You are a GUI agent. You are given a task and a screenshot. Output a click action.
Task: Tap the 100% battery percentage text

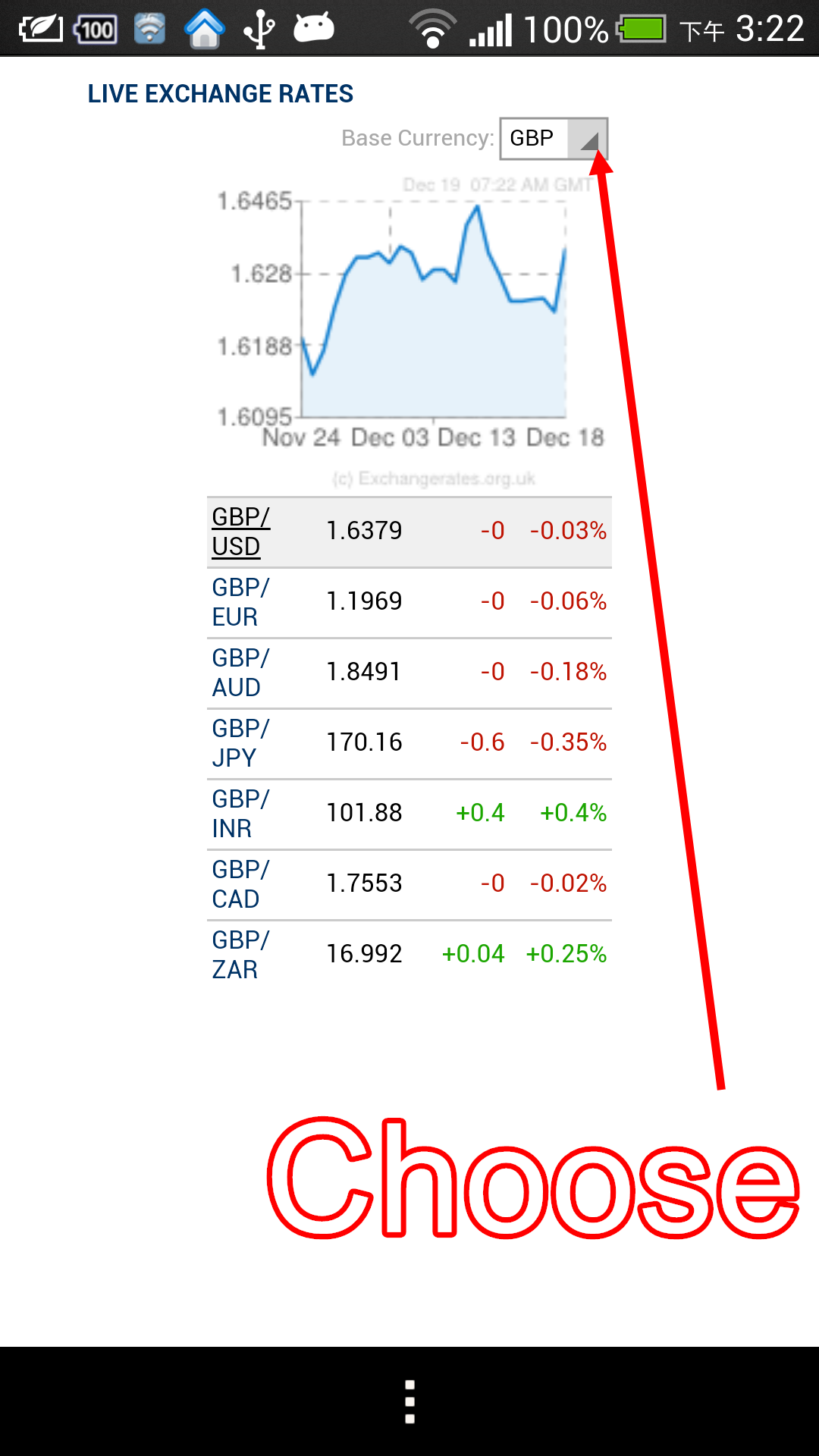pyautogui.click(x=565, y=28)
